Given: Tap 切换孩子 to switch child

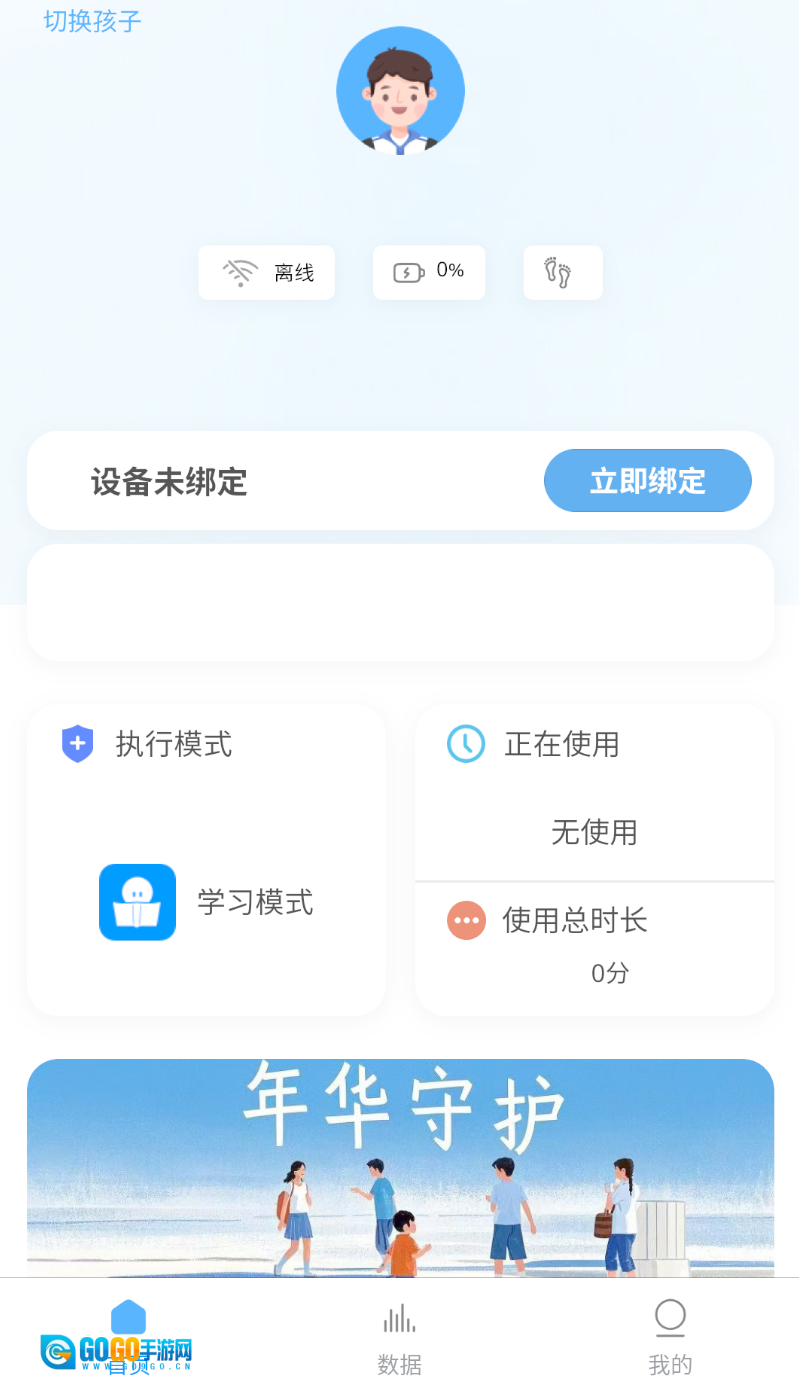Looking at the screenshot, I should pos(92,21).
